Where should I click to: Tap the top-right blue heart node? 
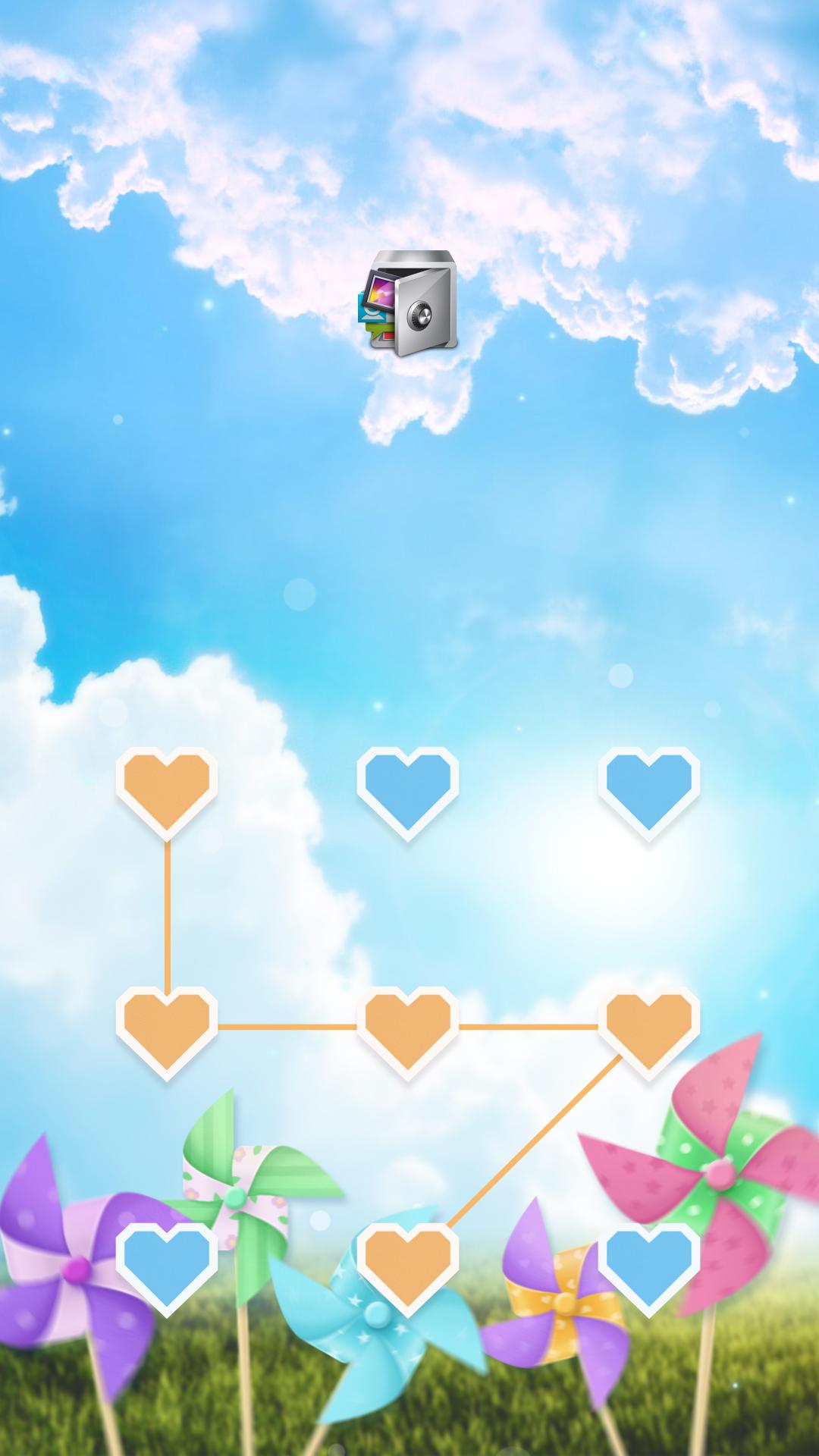click(649, 793)
